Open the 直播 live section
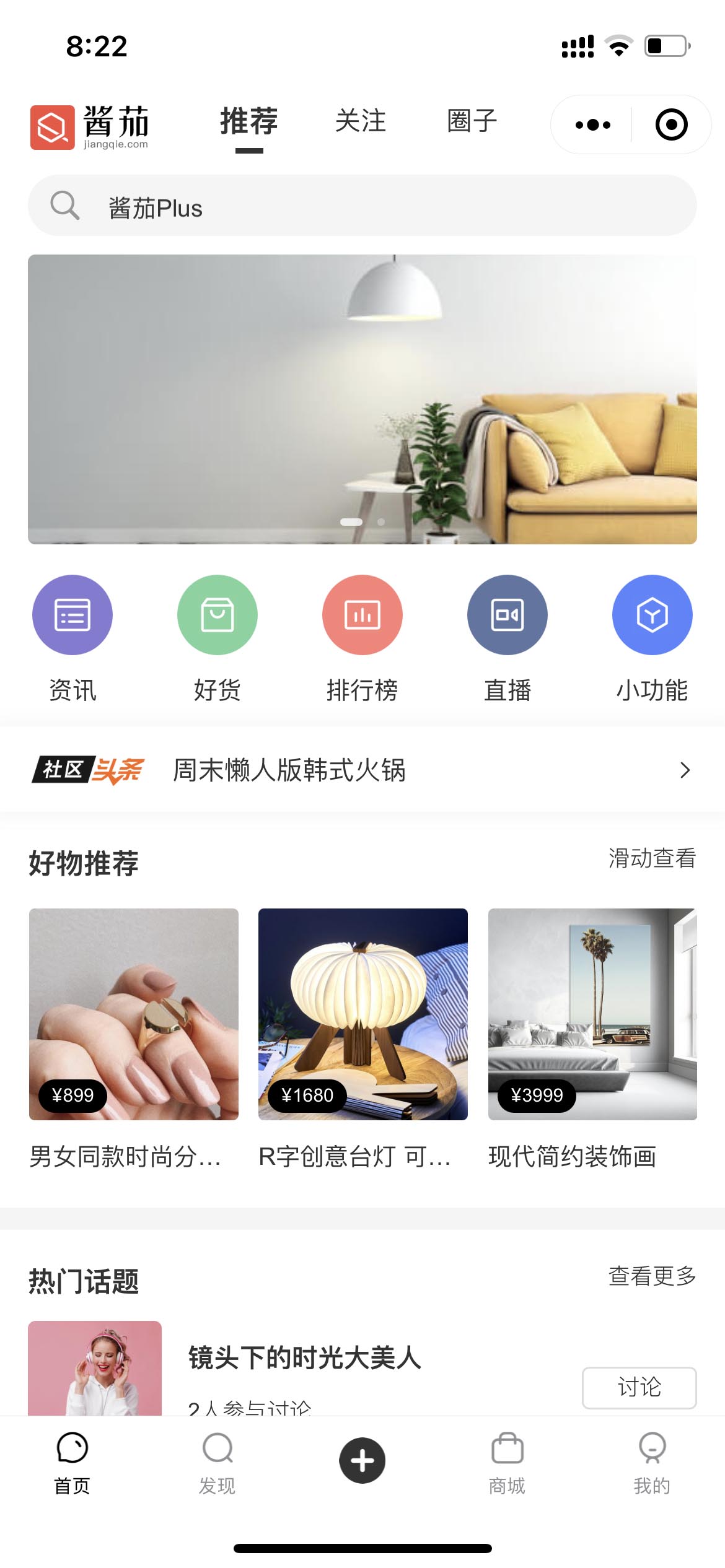The image size is (725, 1568). coord(507,639)
